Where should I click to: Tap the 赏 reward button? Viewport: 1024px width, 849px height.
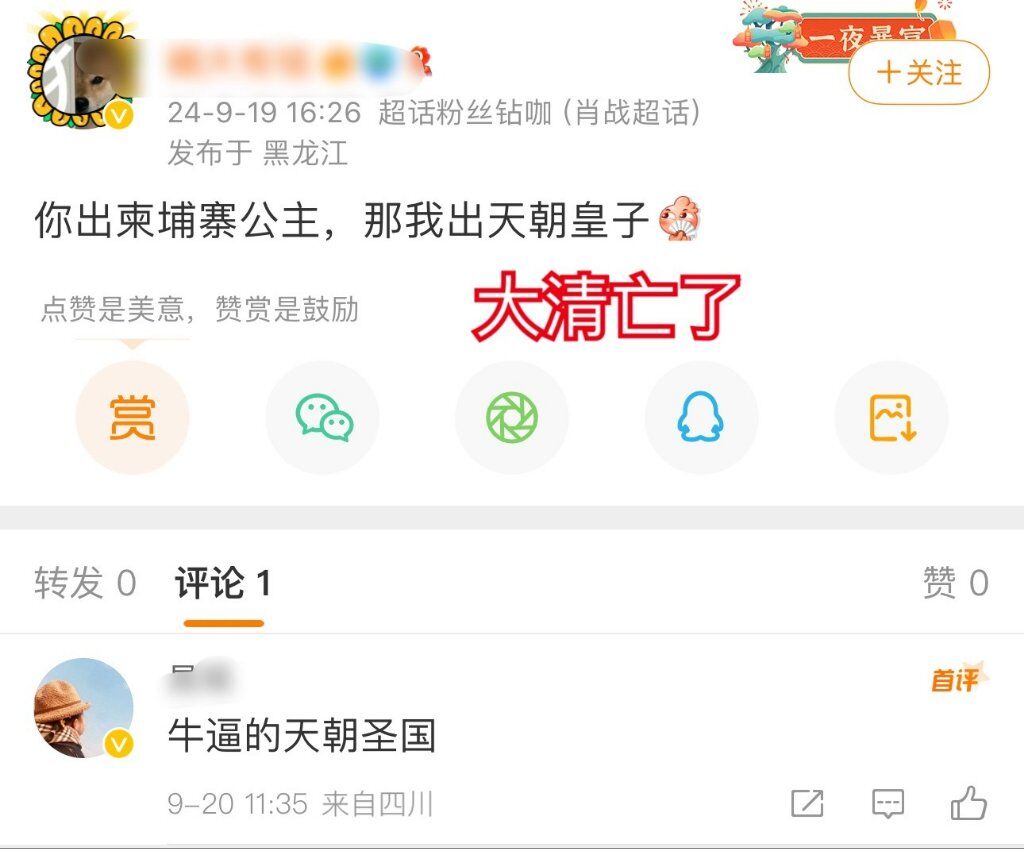[x=132, y=417]
